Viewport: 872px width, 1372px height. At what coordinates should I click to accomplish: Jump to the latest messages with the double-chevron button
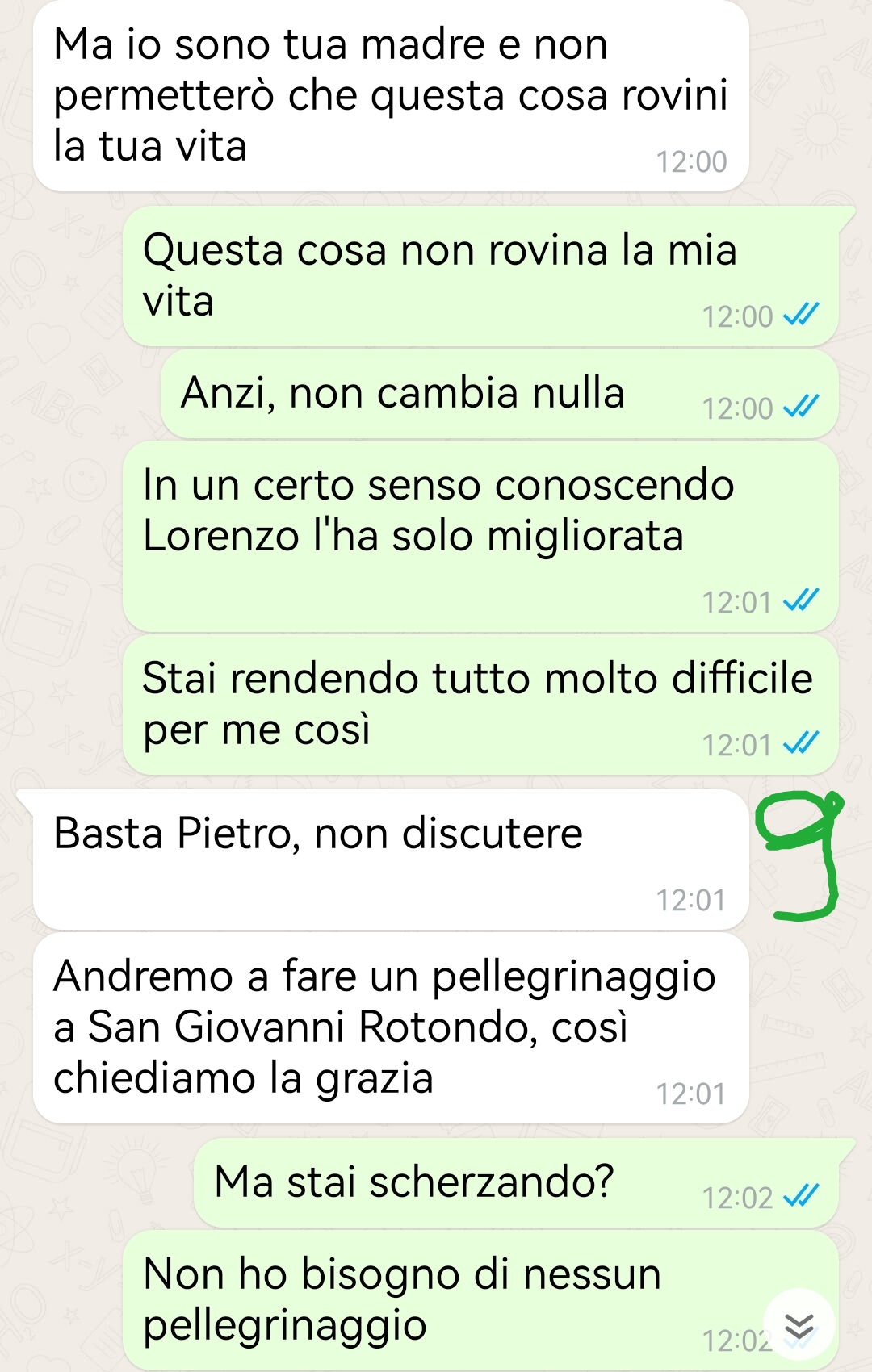tap(799, 1324)
